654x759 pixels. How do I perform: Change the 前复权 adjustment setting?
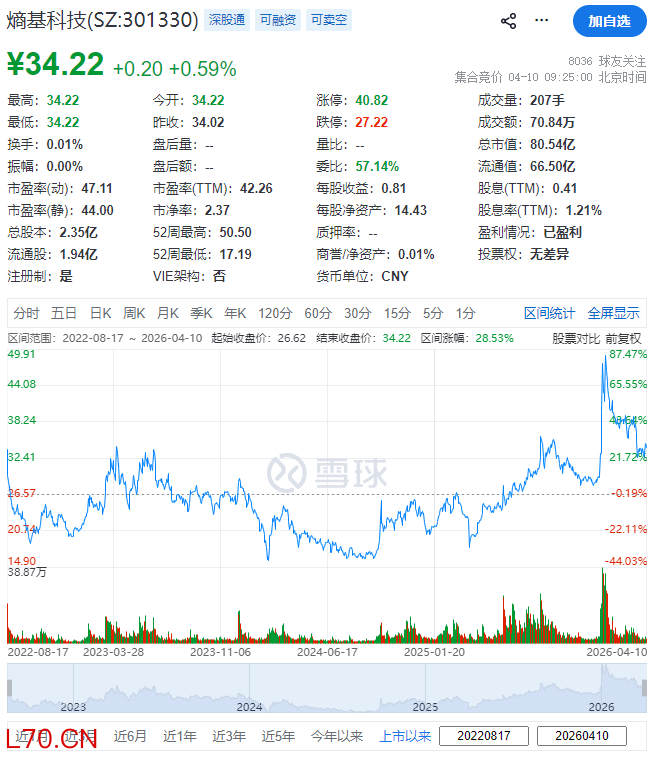tap(624, 338)
